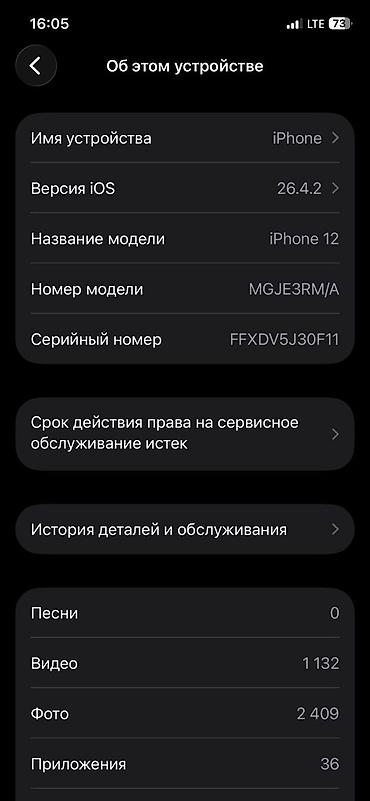
Task: Open the expired service coverage row
Action: pyautogui.click(x=185, y=434)
